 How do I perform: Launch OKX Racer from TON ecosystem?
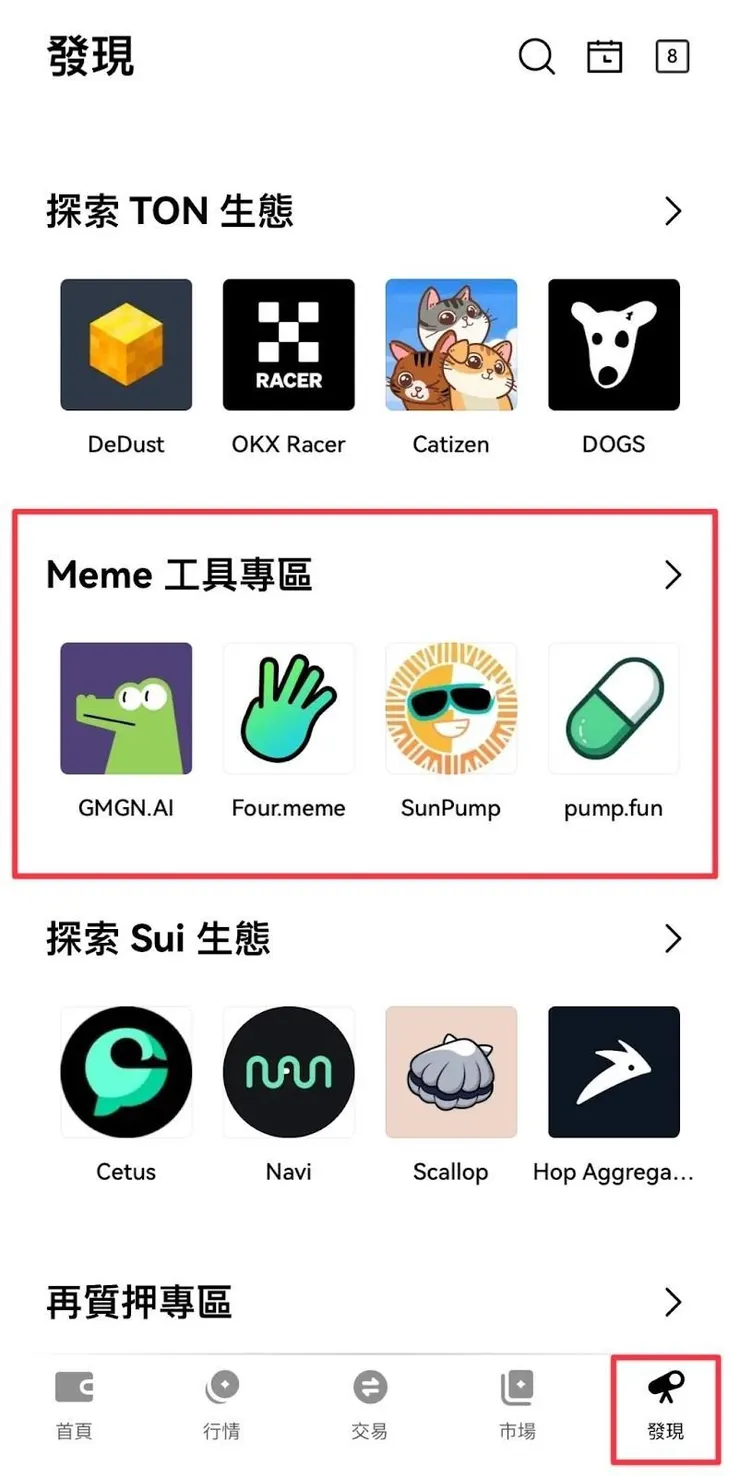click(x=288, y=344)
